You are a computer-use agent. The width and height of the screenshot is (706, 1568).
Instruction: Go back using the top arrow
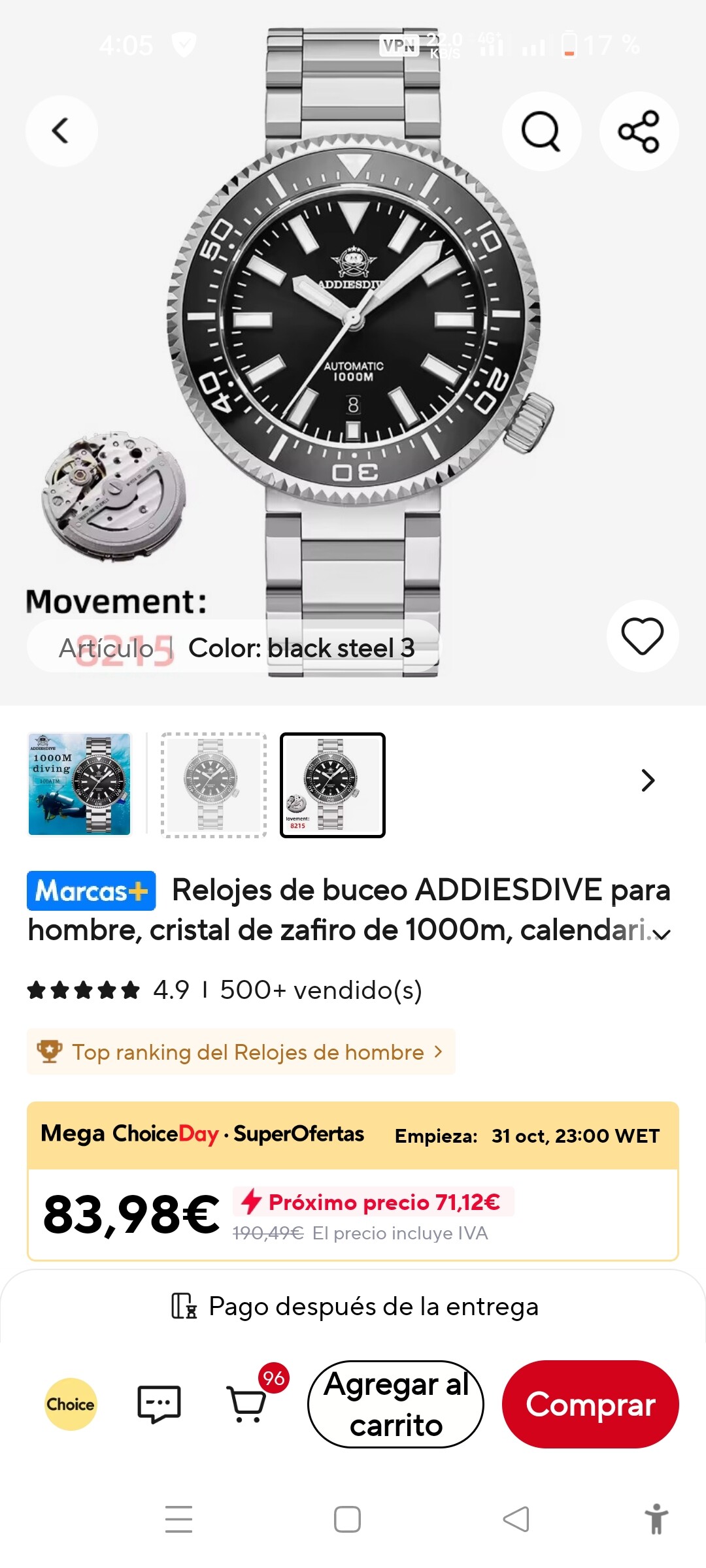pos(61,131)
